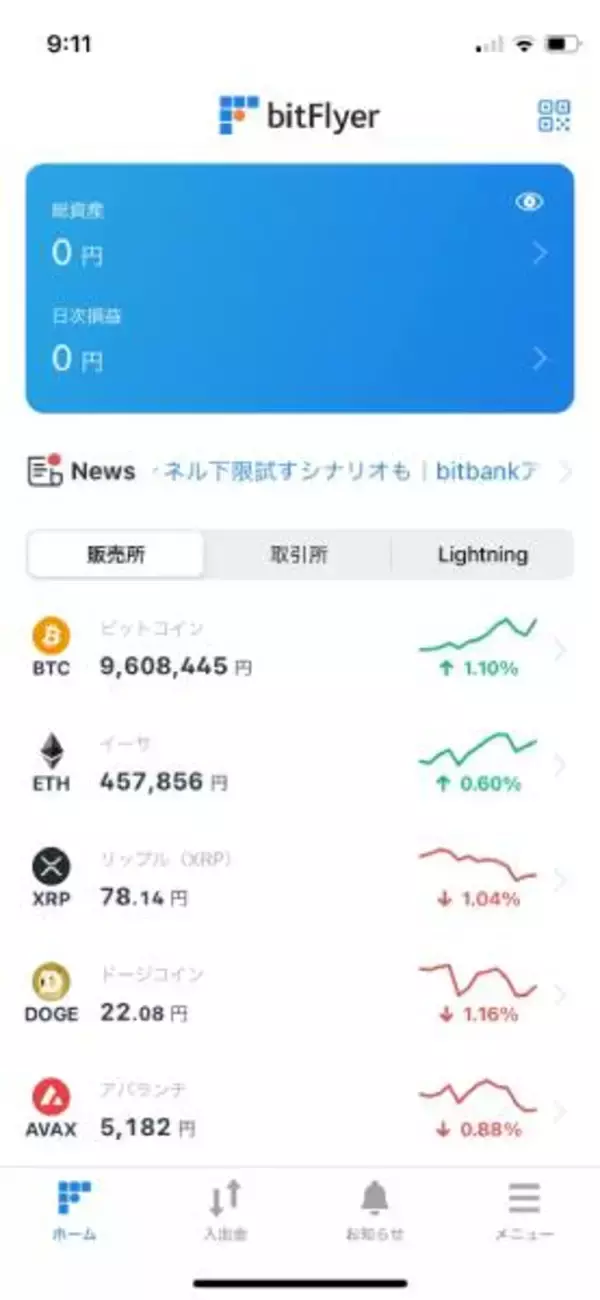The image size is (600, 1300).
Task: Open the お知らせ notifications tab
Action: coord(375,1210)
